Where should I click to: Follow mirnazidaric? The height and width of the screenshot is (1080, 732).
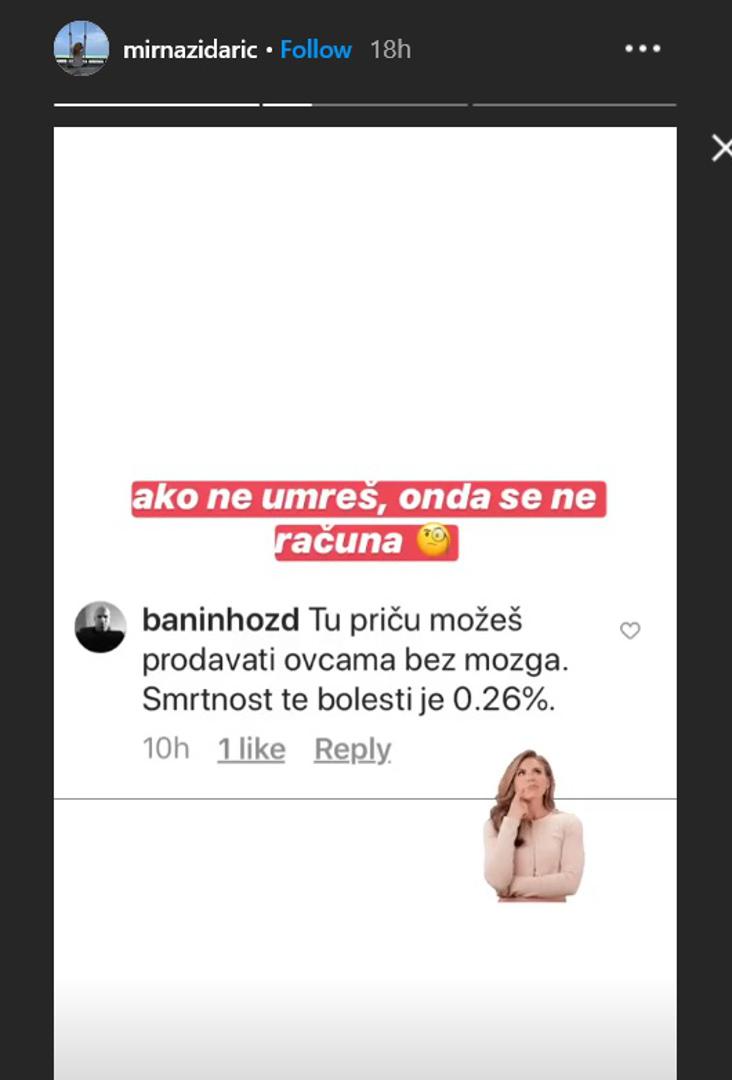point(315,49)
